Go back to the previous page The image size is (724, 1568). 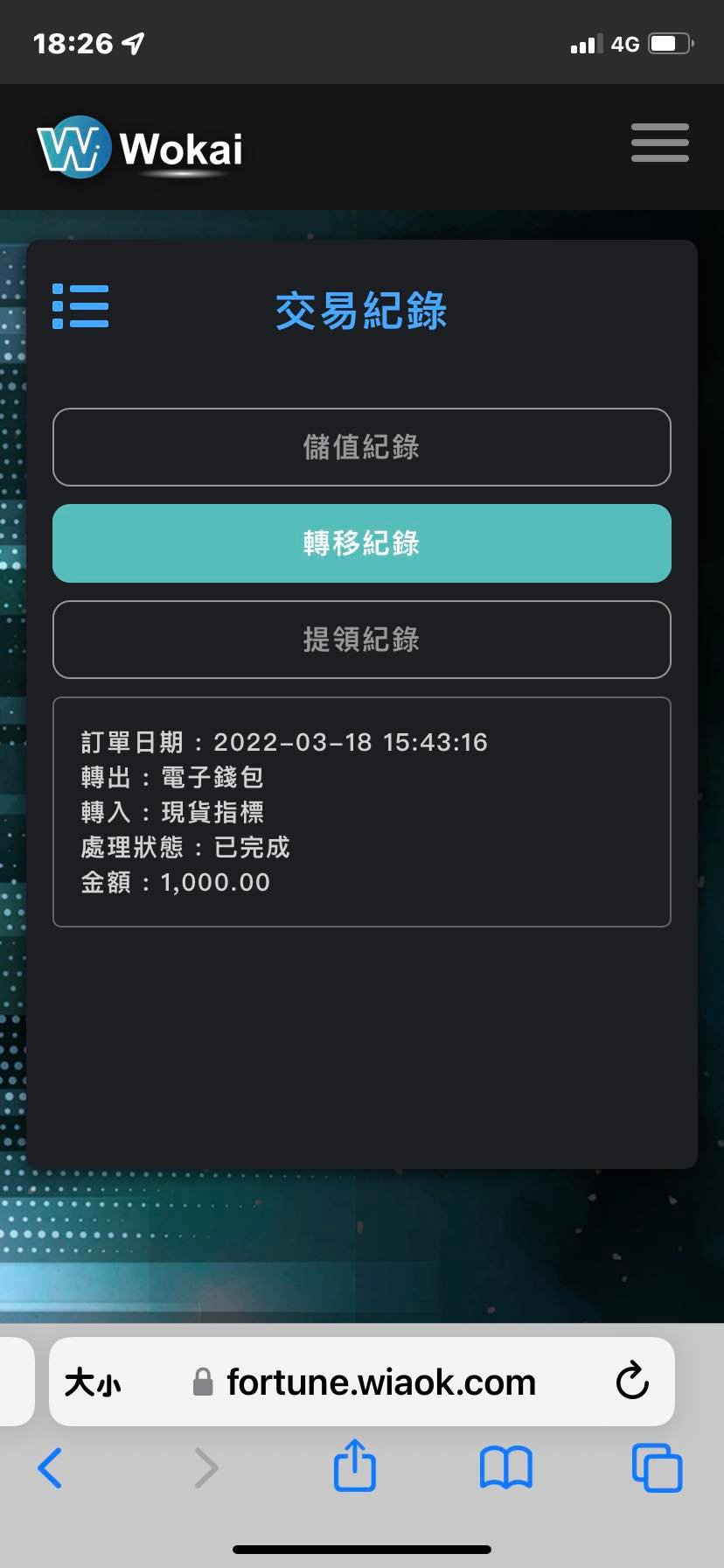pyautogui.click(x=51, y=1467)
